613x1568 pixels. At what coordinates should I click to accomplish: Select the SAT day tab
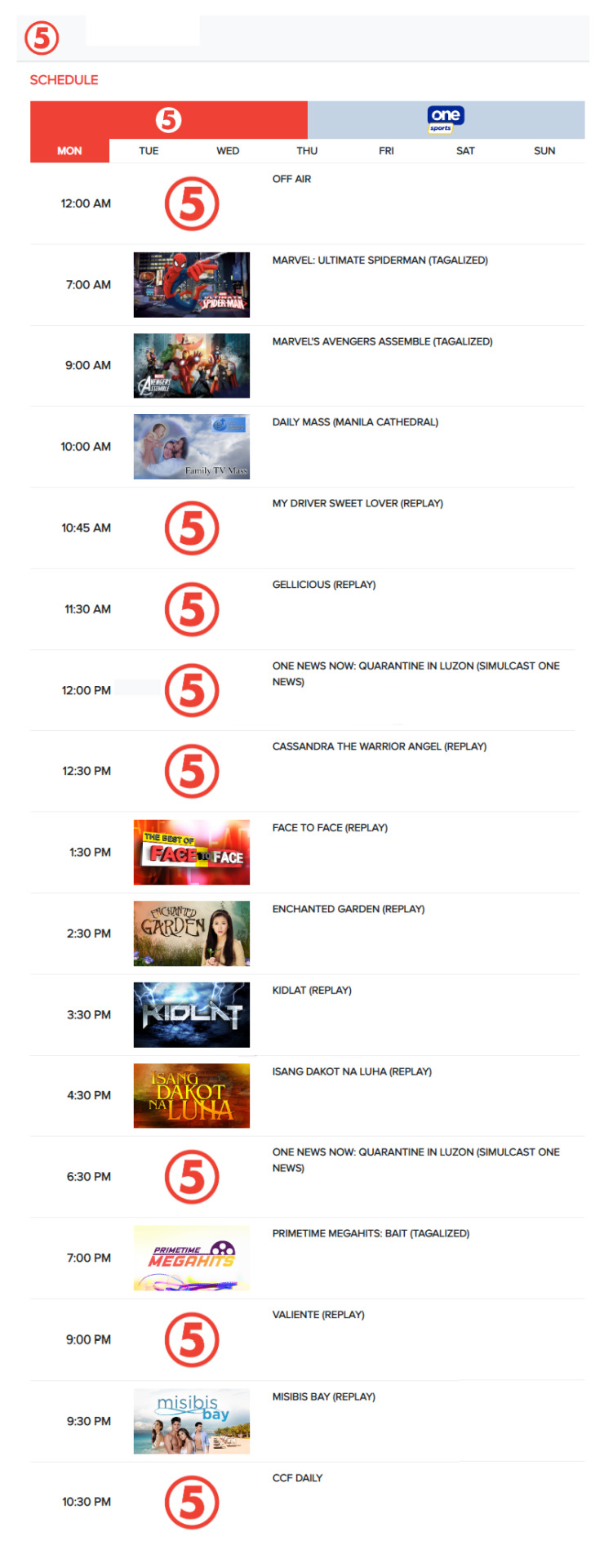coord(465,151)
